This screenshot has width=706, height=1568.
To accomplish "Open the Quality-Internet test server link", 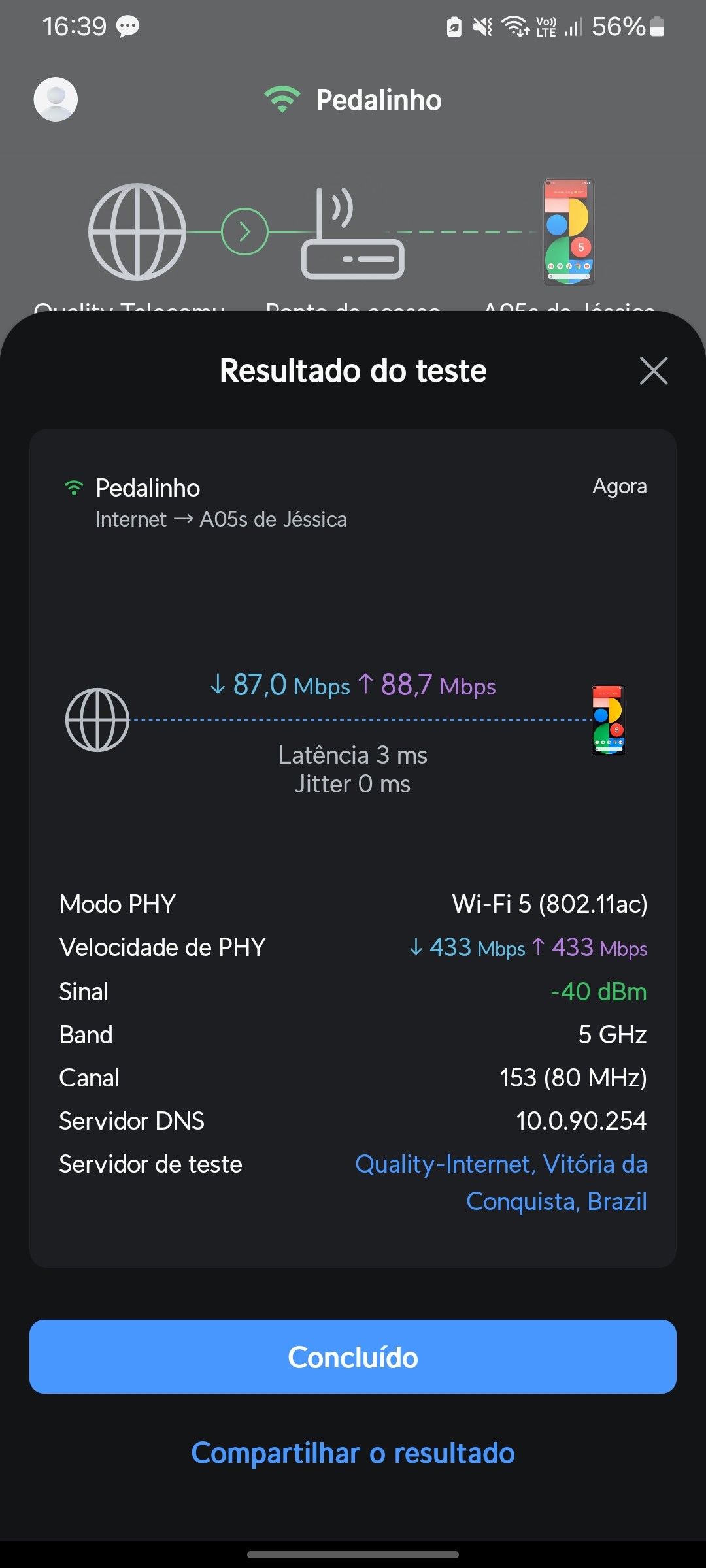I will point(501,1182).
